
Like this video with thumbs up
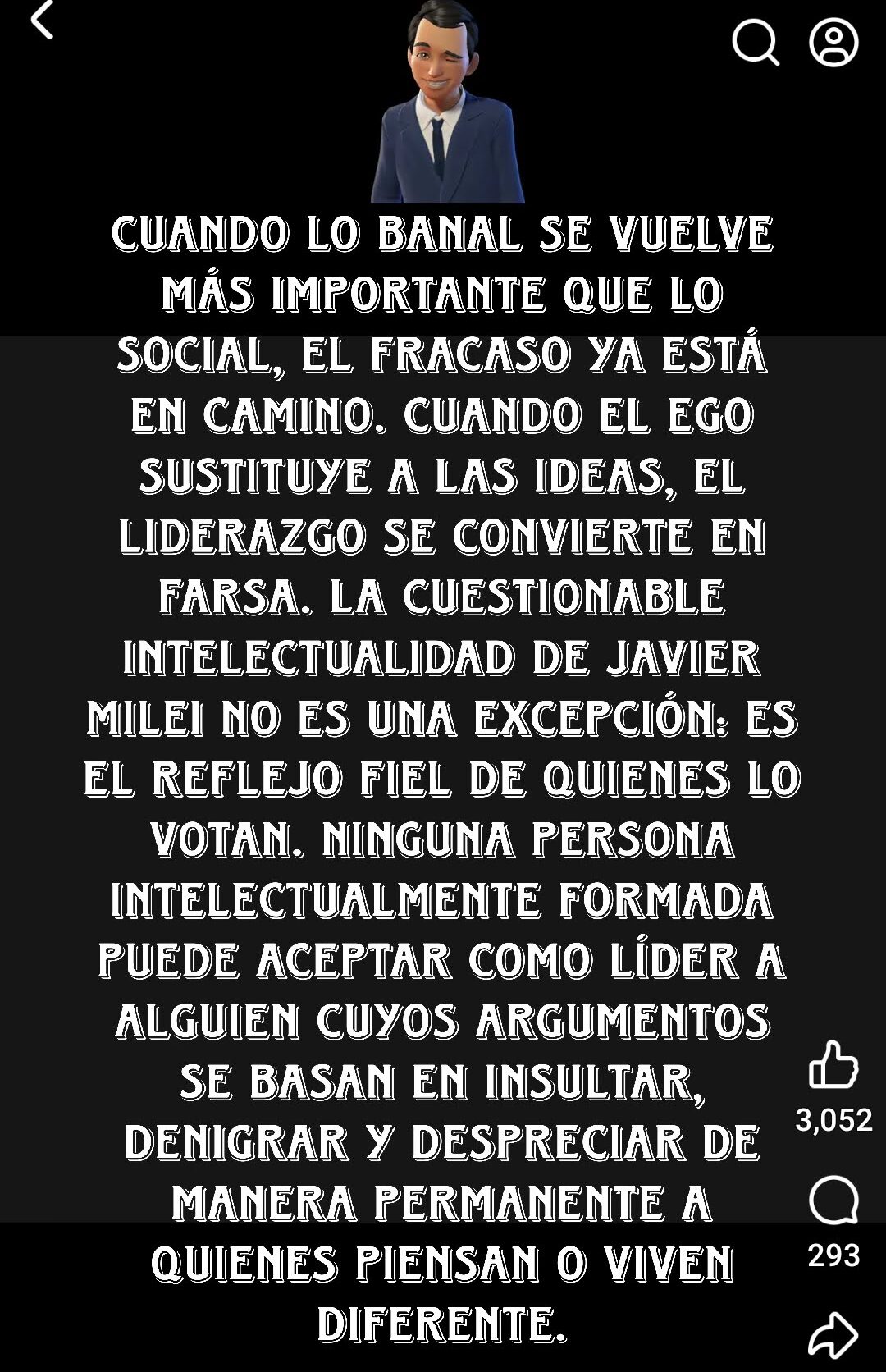(833, 1065)
